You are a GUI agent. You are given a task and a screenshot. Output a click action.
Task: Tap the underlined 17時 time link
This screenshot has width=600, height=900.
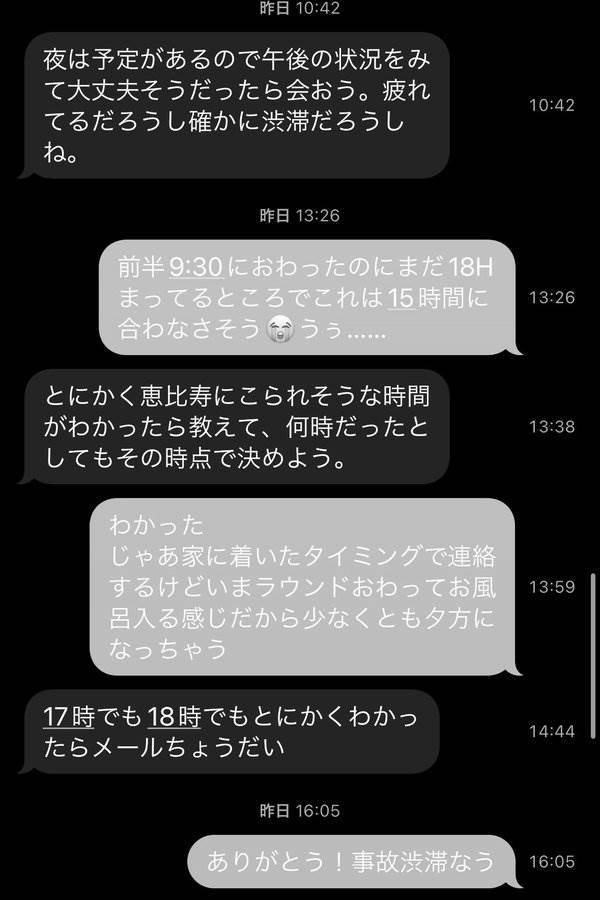click(x=68, y=717)
